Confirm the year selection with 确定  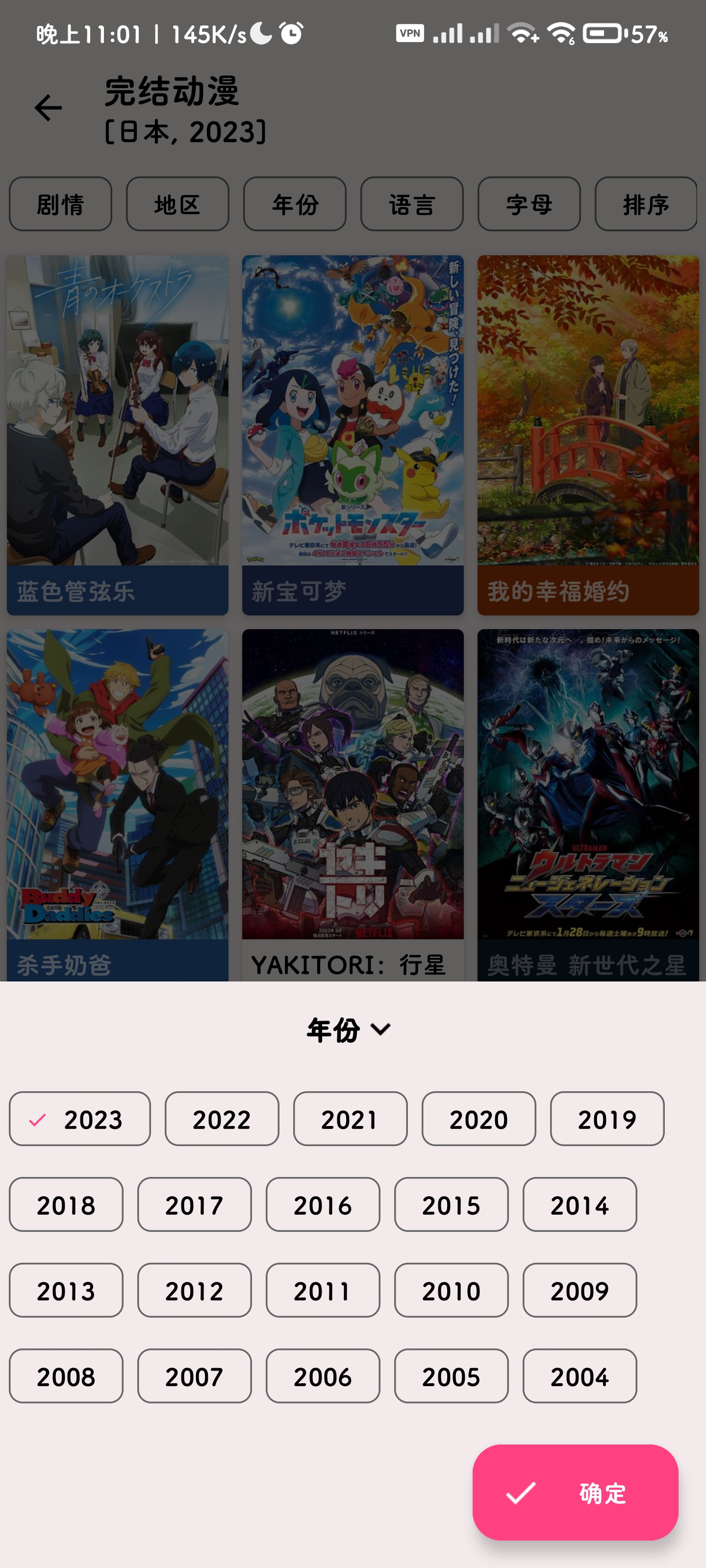pos(575,1492)
